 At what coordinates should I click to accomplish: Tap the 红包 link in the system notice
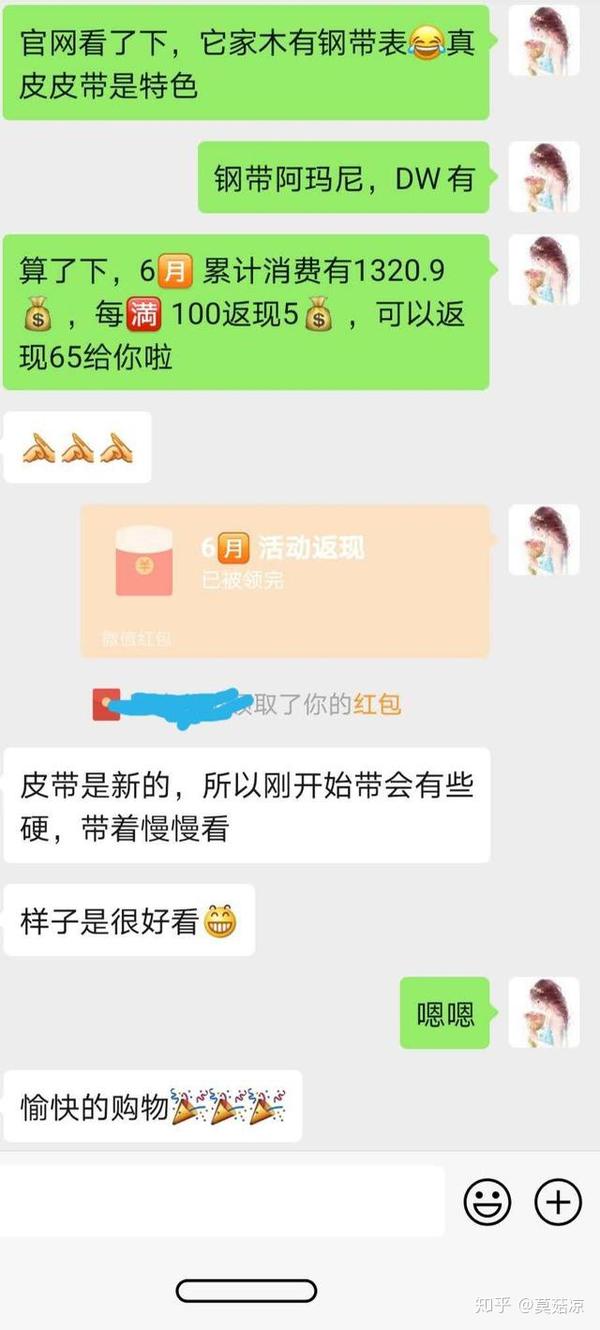point(377,704)
